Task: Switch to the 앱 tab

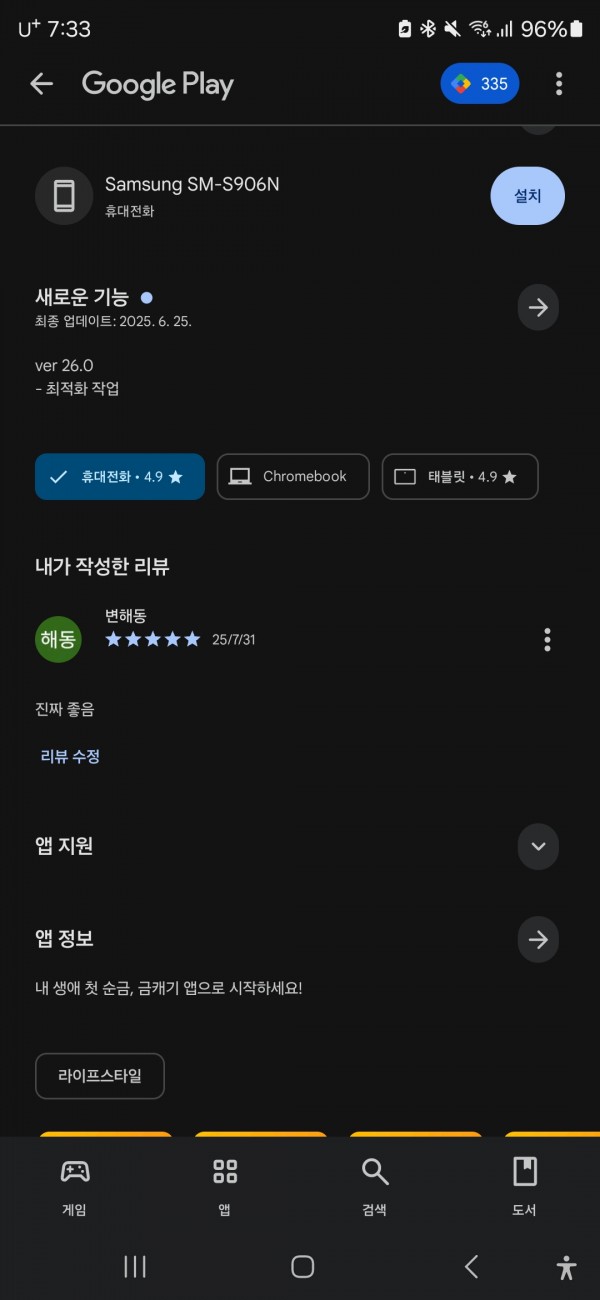Action: pos(225,1187)
